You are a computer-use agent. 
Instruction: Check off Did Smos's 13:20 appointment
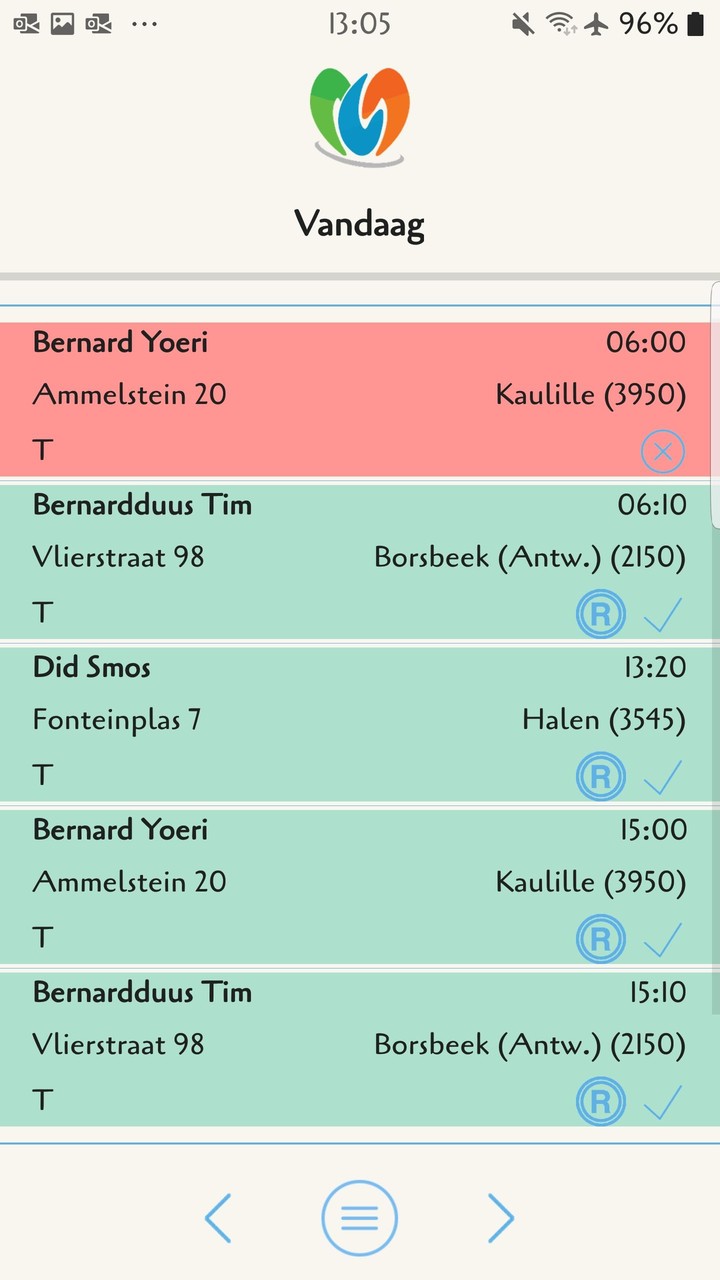tap(663, 776)
